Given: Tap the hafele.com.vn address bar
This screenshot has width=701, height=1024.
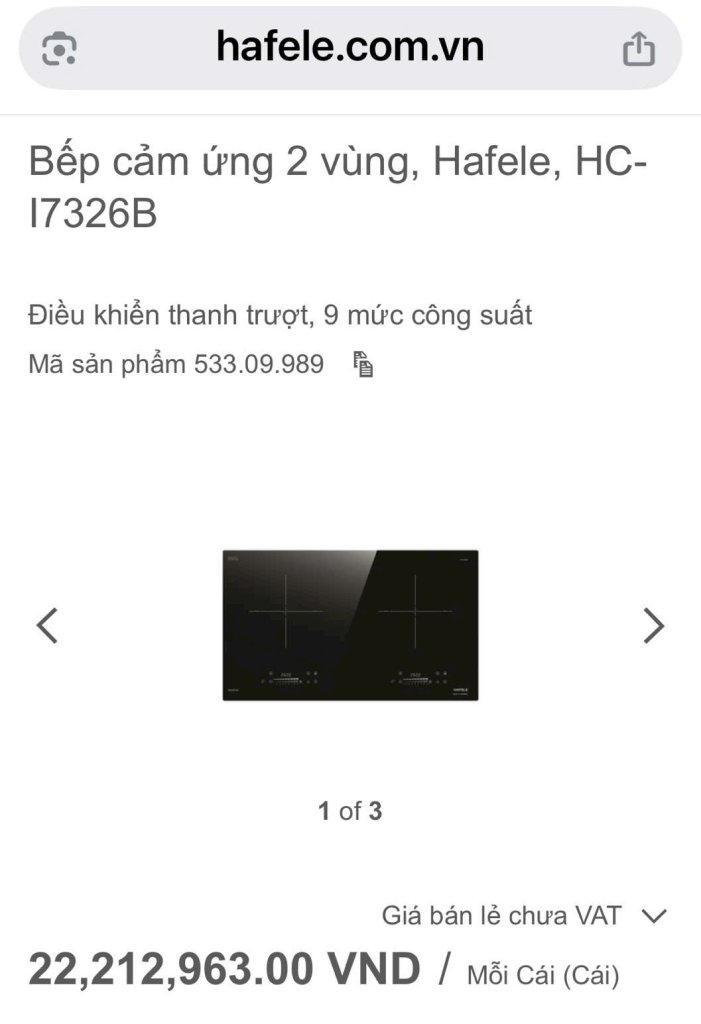Looking at the screenshot, I should coord(349,47).
